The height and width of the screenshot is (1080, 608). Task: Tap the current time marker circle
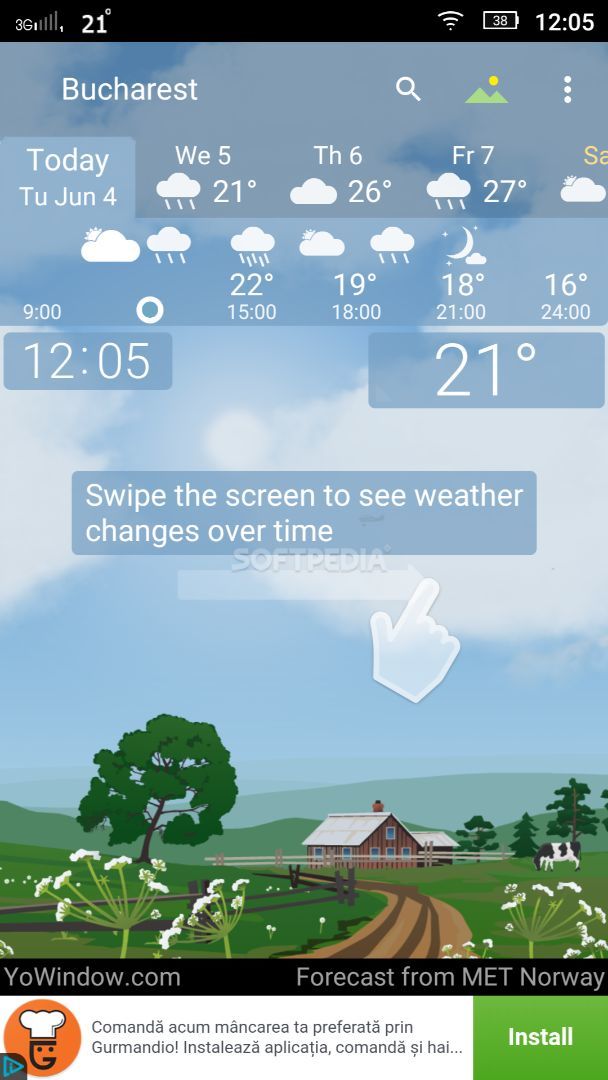[x=150, y=310]
